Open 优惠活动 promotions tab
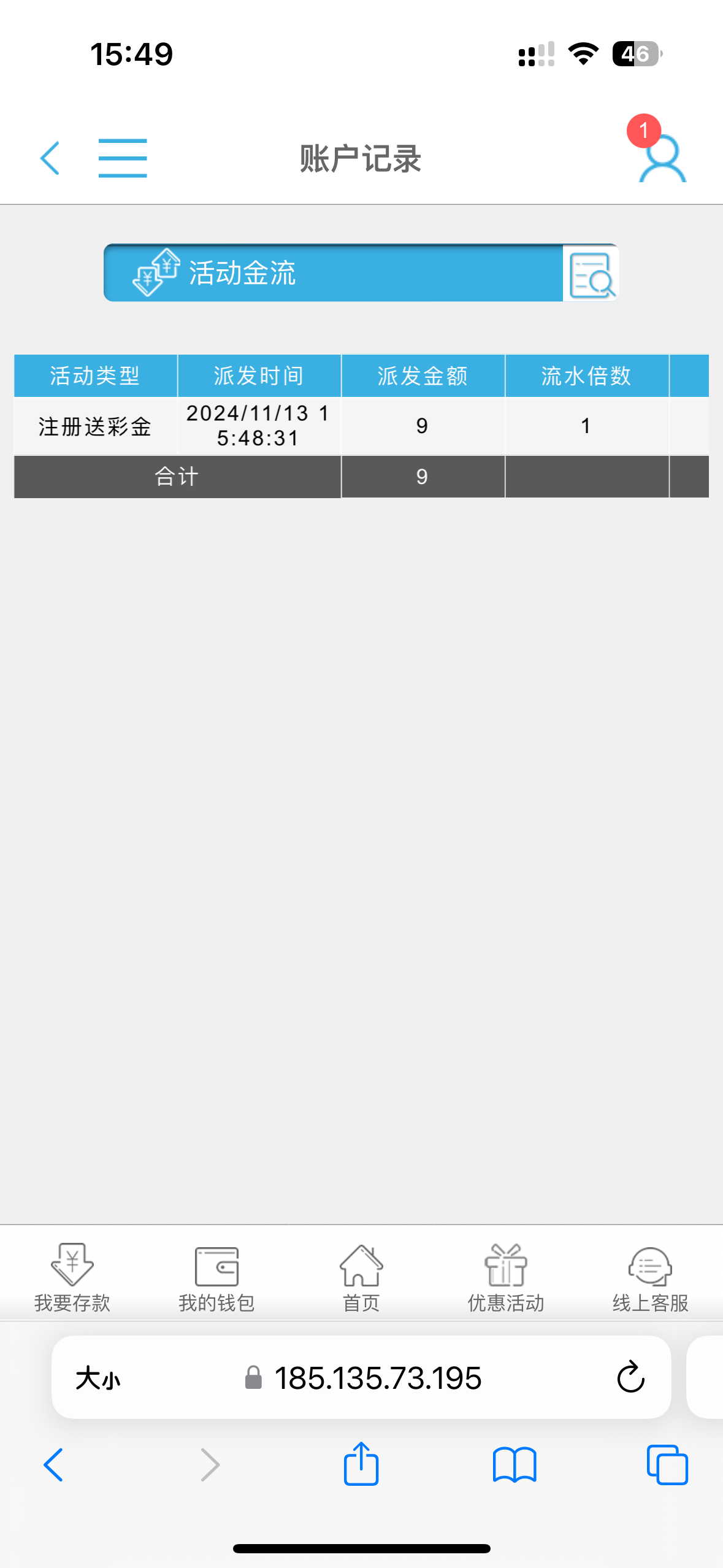The width and height of the screenshot is (723, 1568). coord(506,1276)
